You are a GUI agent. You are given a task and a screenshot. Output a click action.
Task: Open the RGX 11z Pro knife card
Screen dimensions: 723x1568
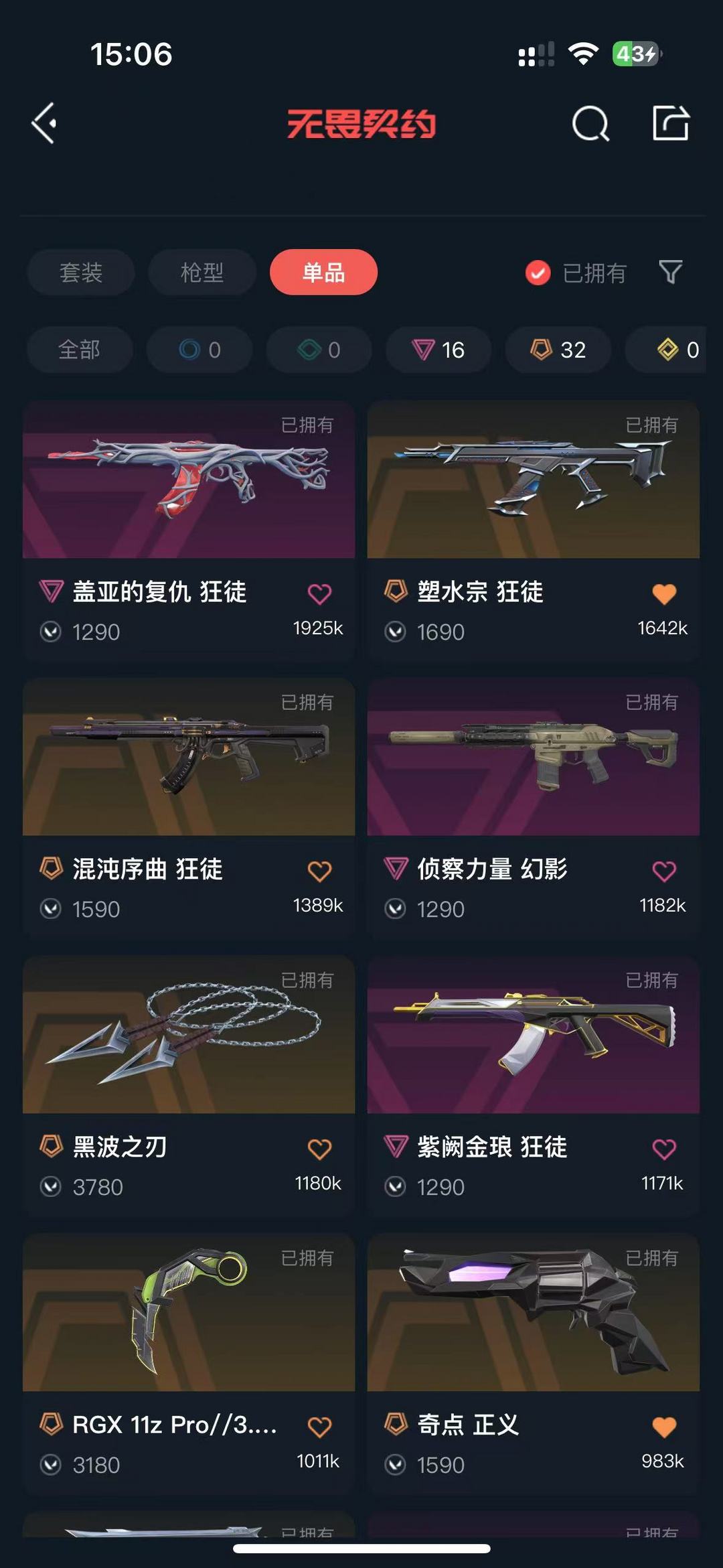click(x=189, y=1365)
